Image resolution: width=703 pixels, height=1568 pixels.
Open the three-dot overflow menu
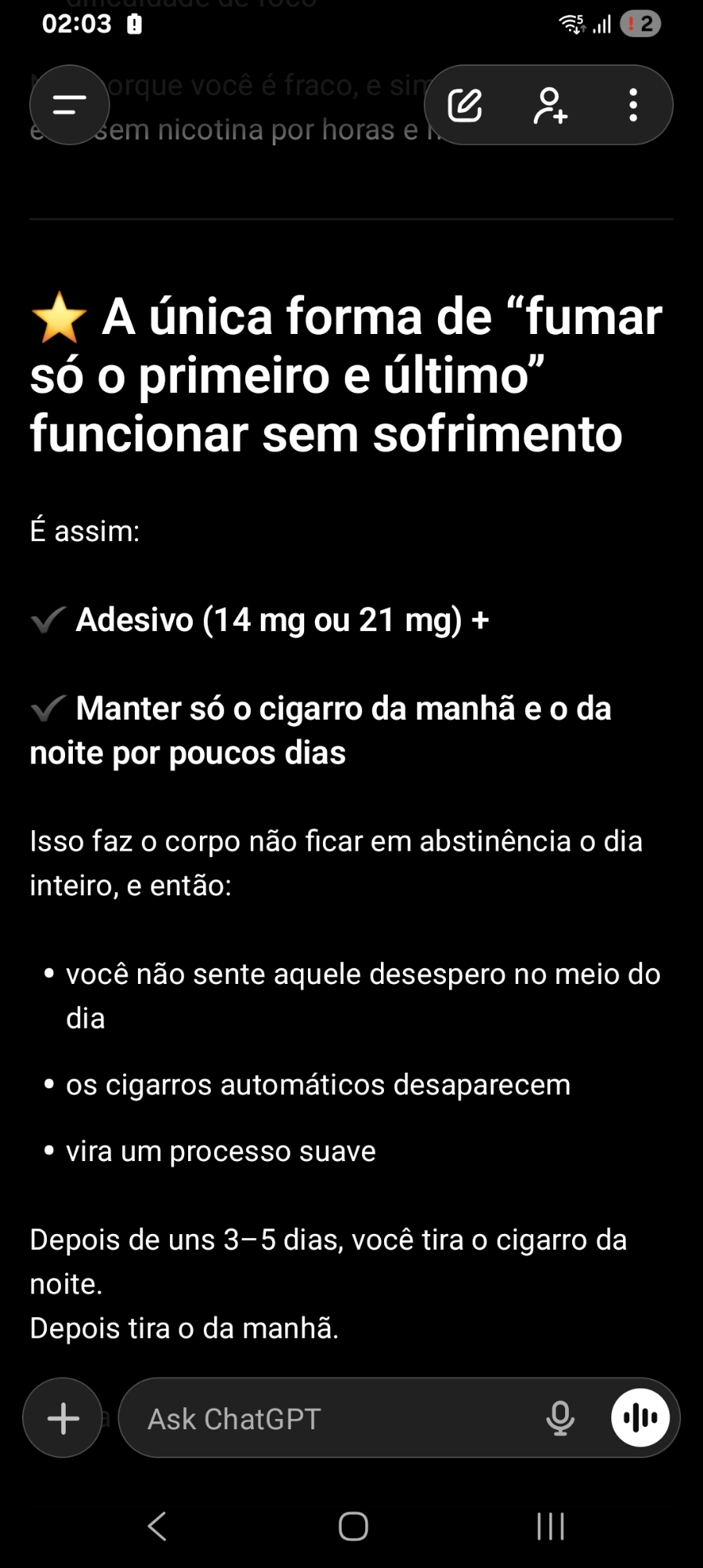tap(633, 105)
